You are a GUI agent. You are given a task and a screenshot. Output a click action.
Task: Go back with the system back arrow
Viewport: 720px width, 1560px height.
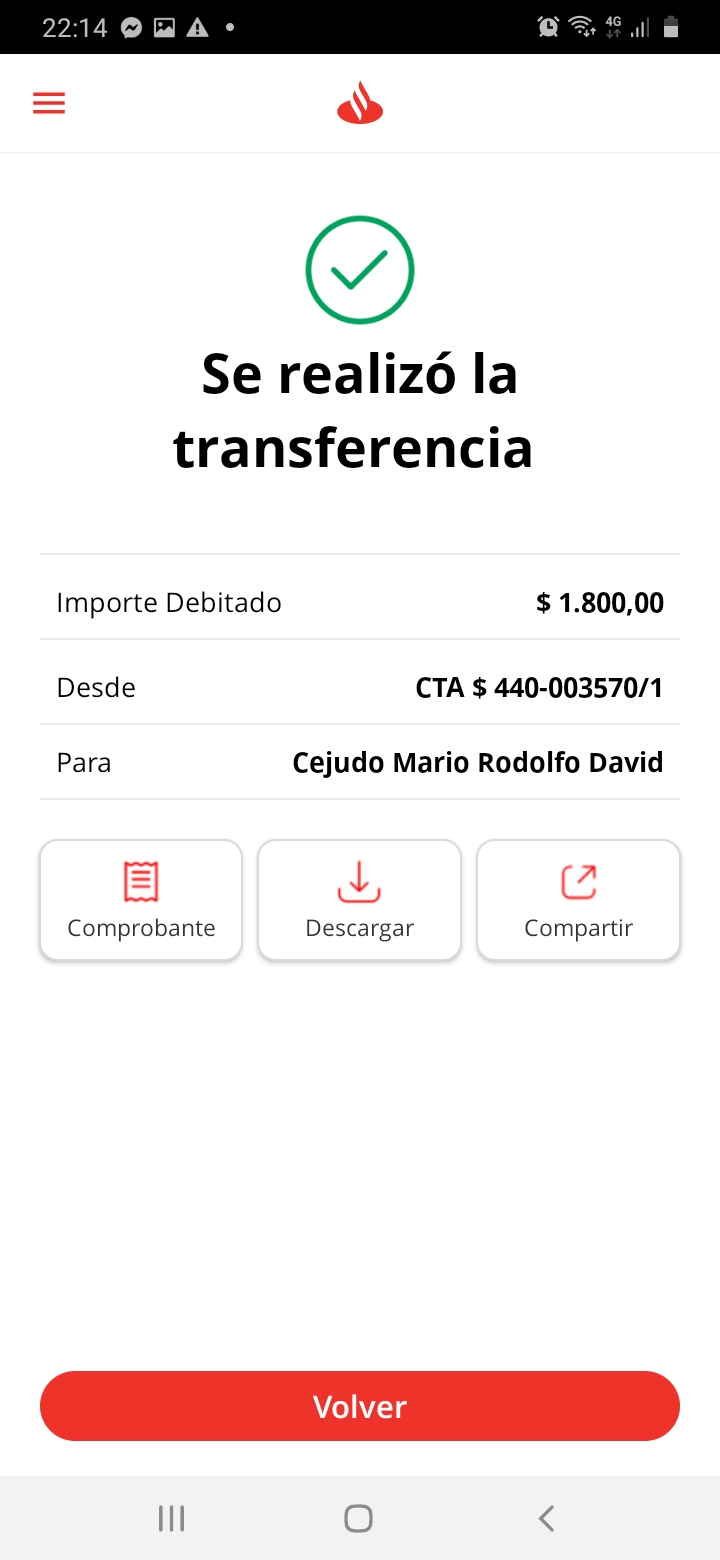click(x=546, y=1518)
